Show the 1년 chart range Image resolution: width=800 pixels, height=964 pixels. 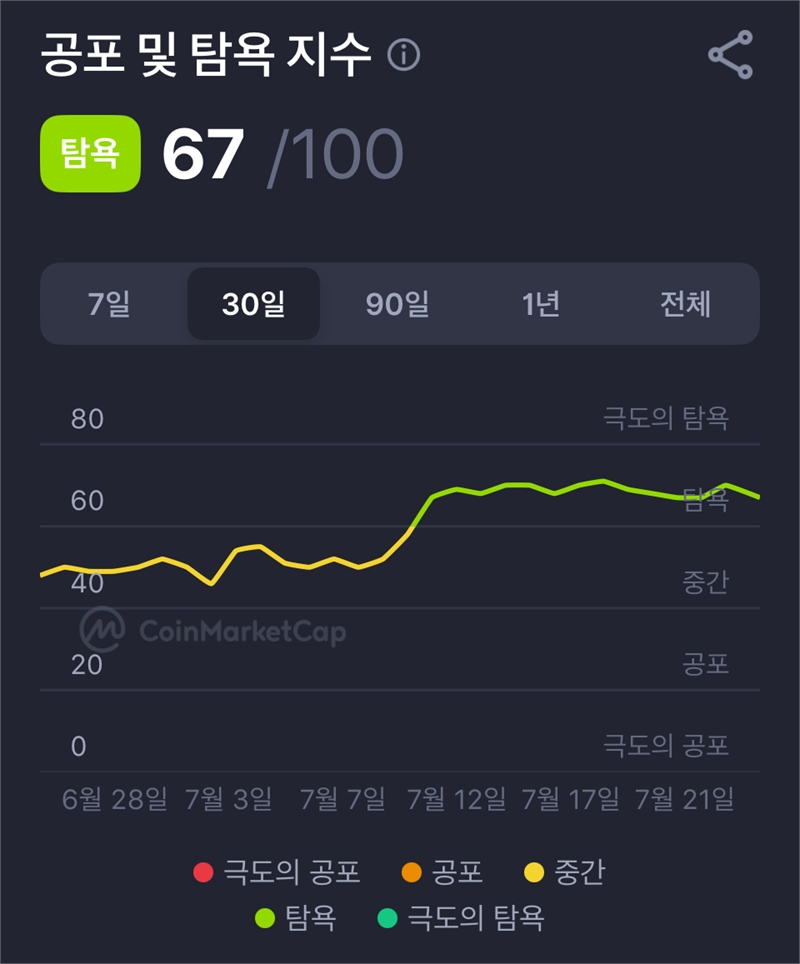[x=541, y=304]
